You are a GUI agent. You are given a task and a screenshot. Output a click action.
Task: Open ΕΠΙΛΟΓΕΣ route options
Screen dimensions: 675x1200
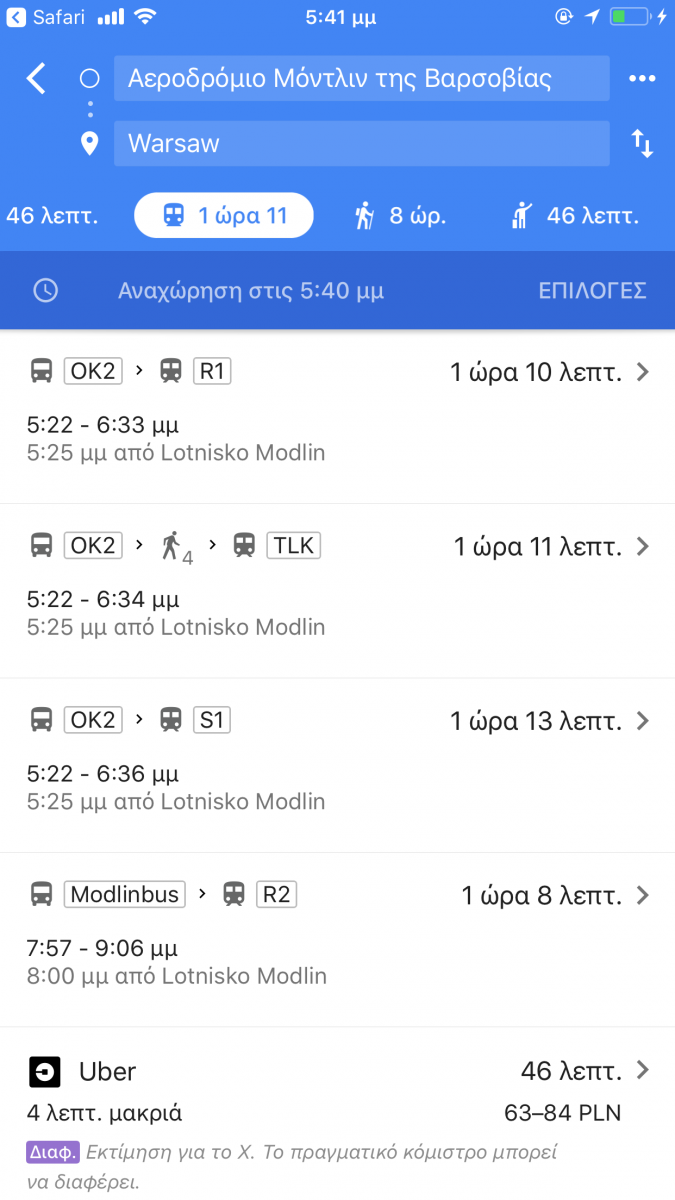pyautogui.click(x=593, y=291)
